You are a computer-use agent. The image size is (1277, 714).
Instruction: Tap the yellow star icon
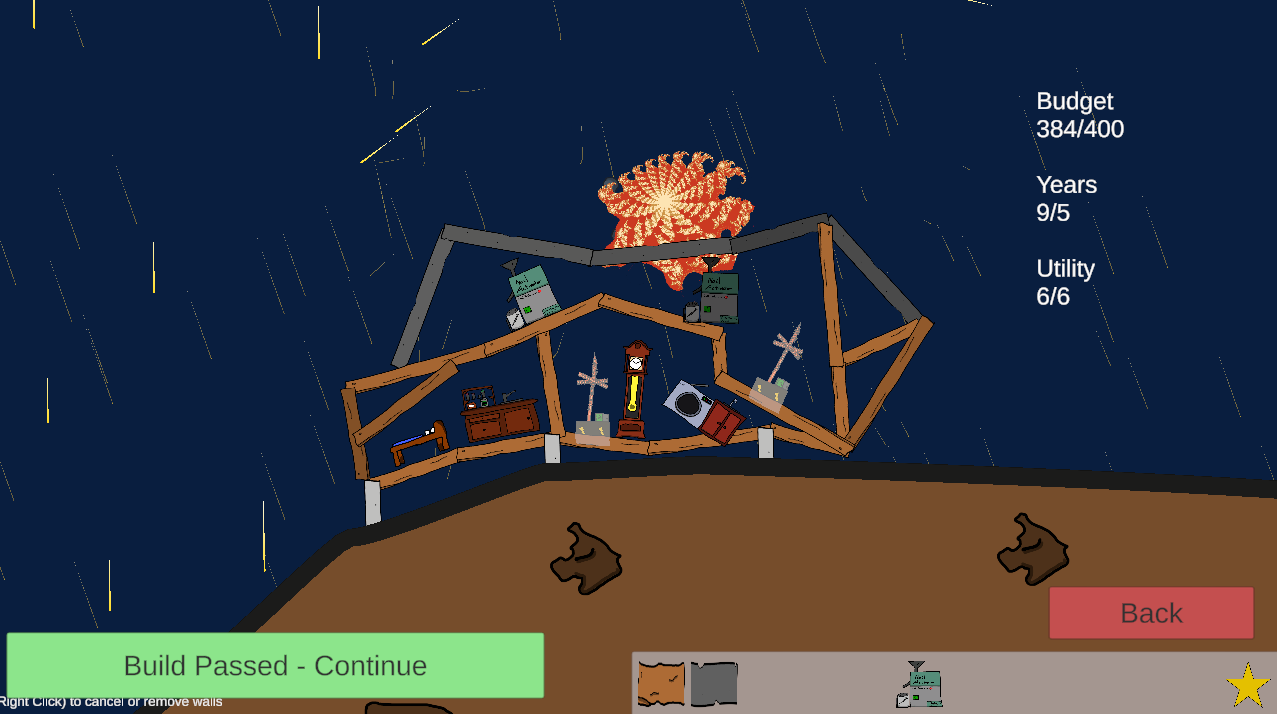click(1247, 685)
